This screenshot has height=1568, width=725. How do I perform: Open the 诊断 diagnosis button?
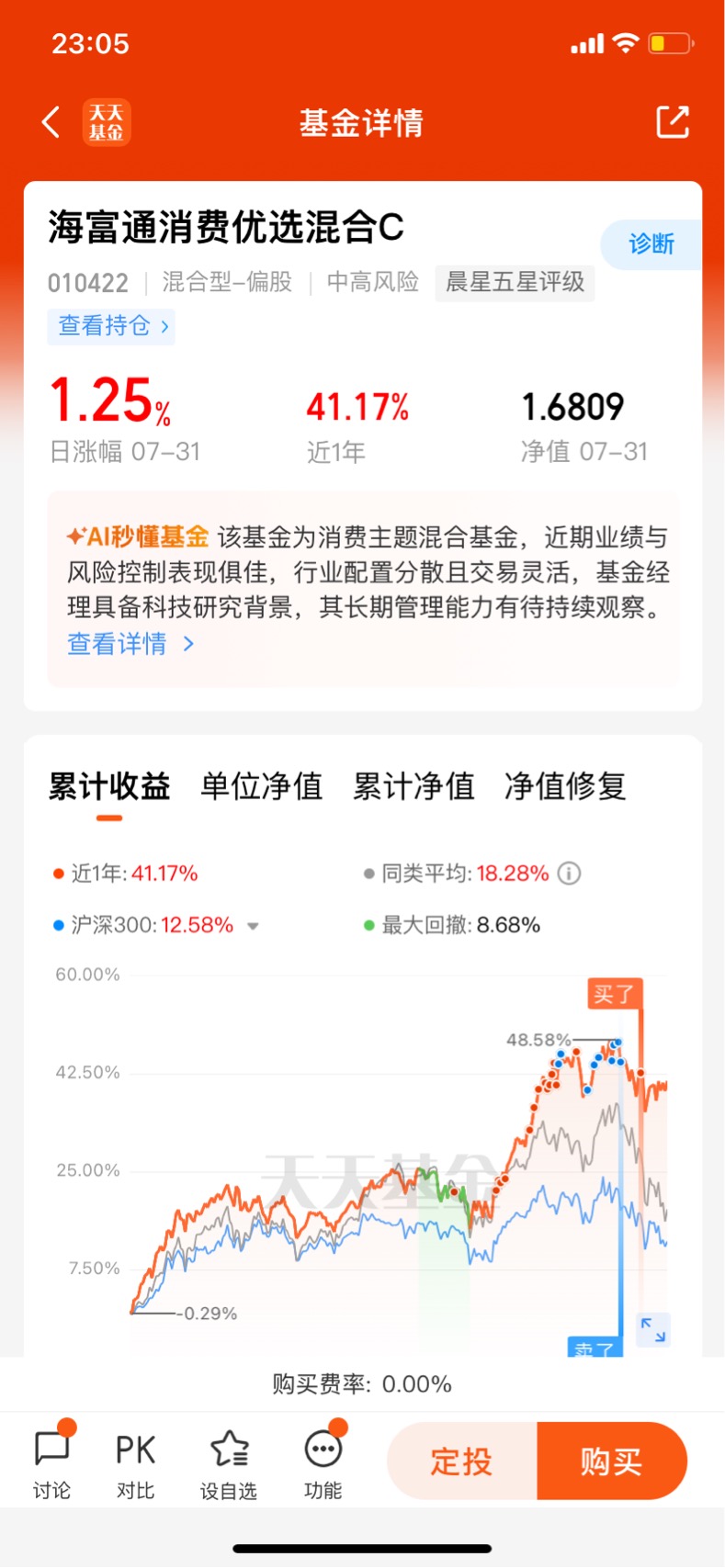coord(651,244)
